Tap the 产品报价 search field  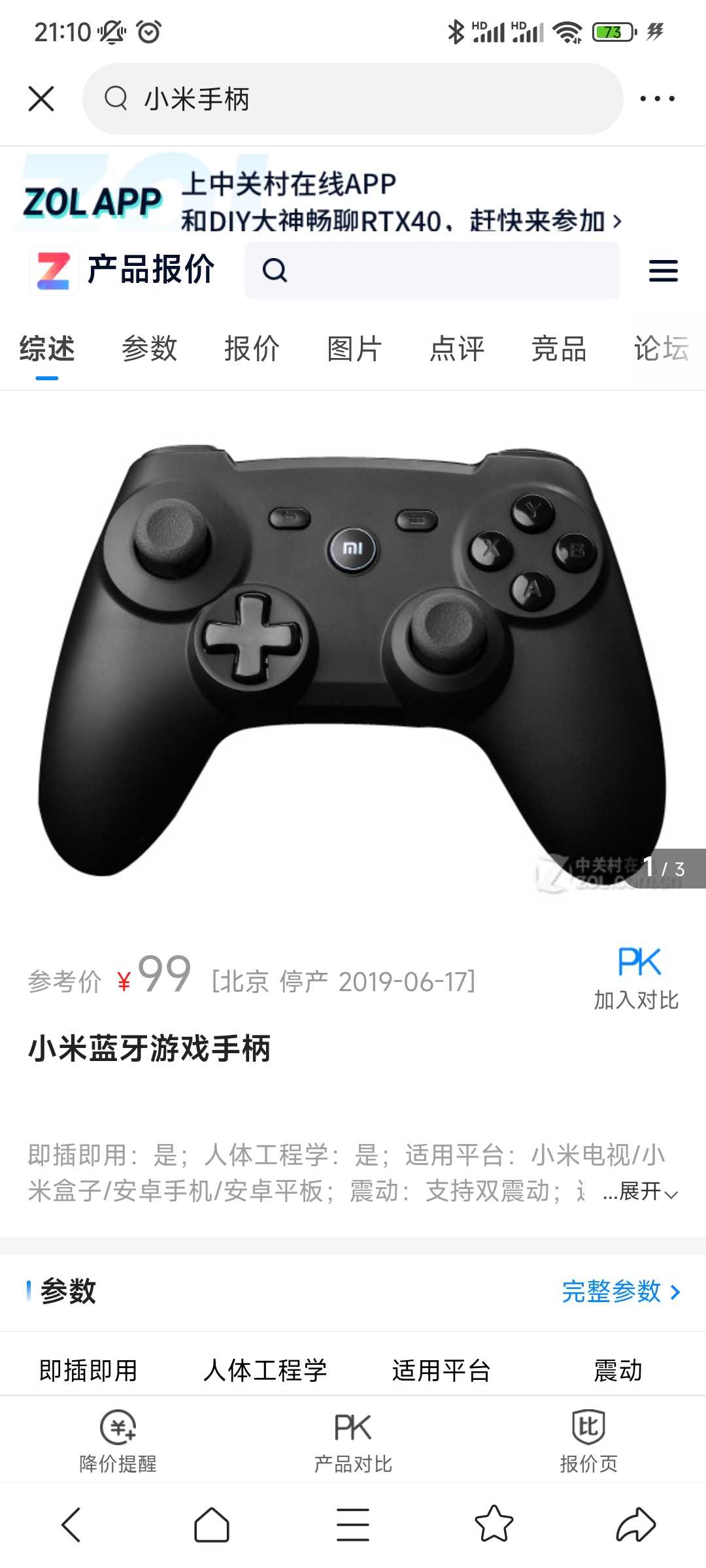[x=431, y=270]
